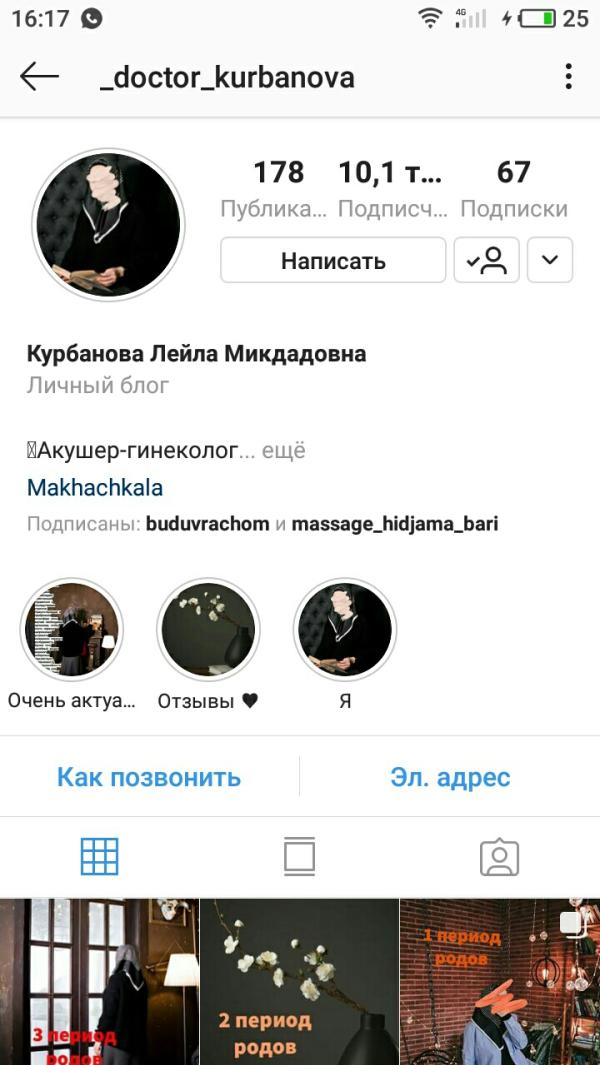Open the 2 период родов post
The width and height of the screenshot is (600, 1065).
coord(300,982)
